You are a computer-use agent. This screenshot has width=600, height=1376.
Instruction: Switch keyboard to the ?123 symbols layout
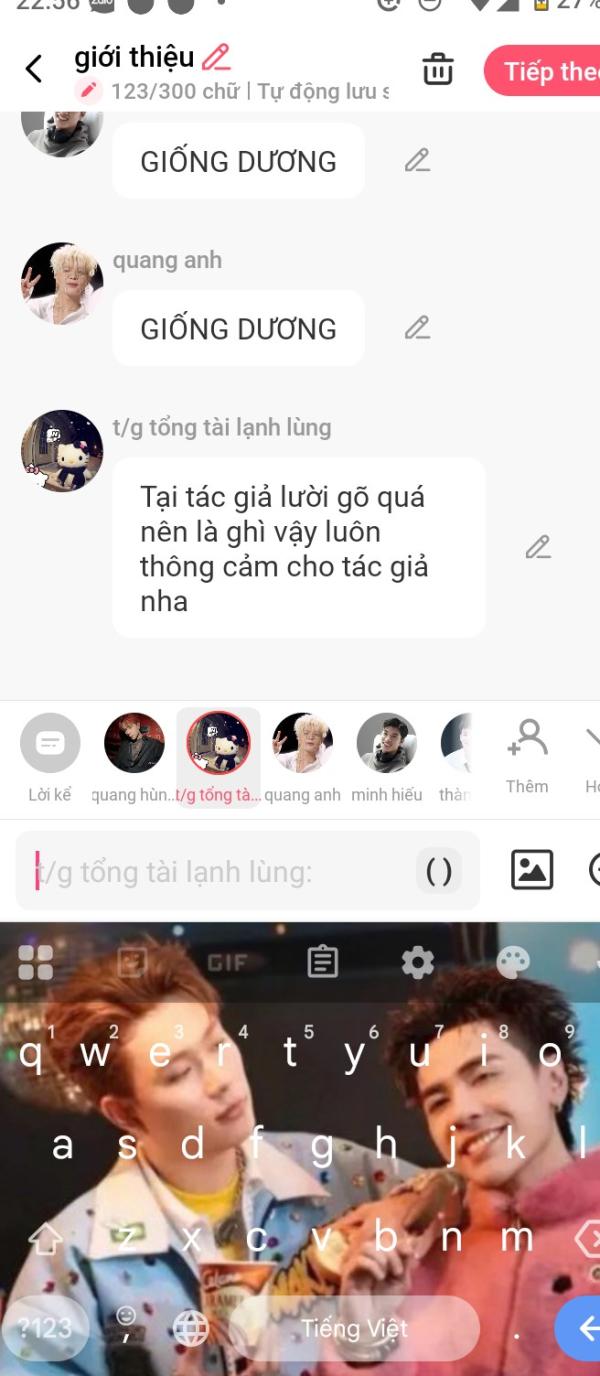pos(46,1328)
